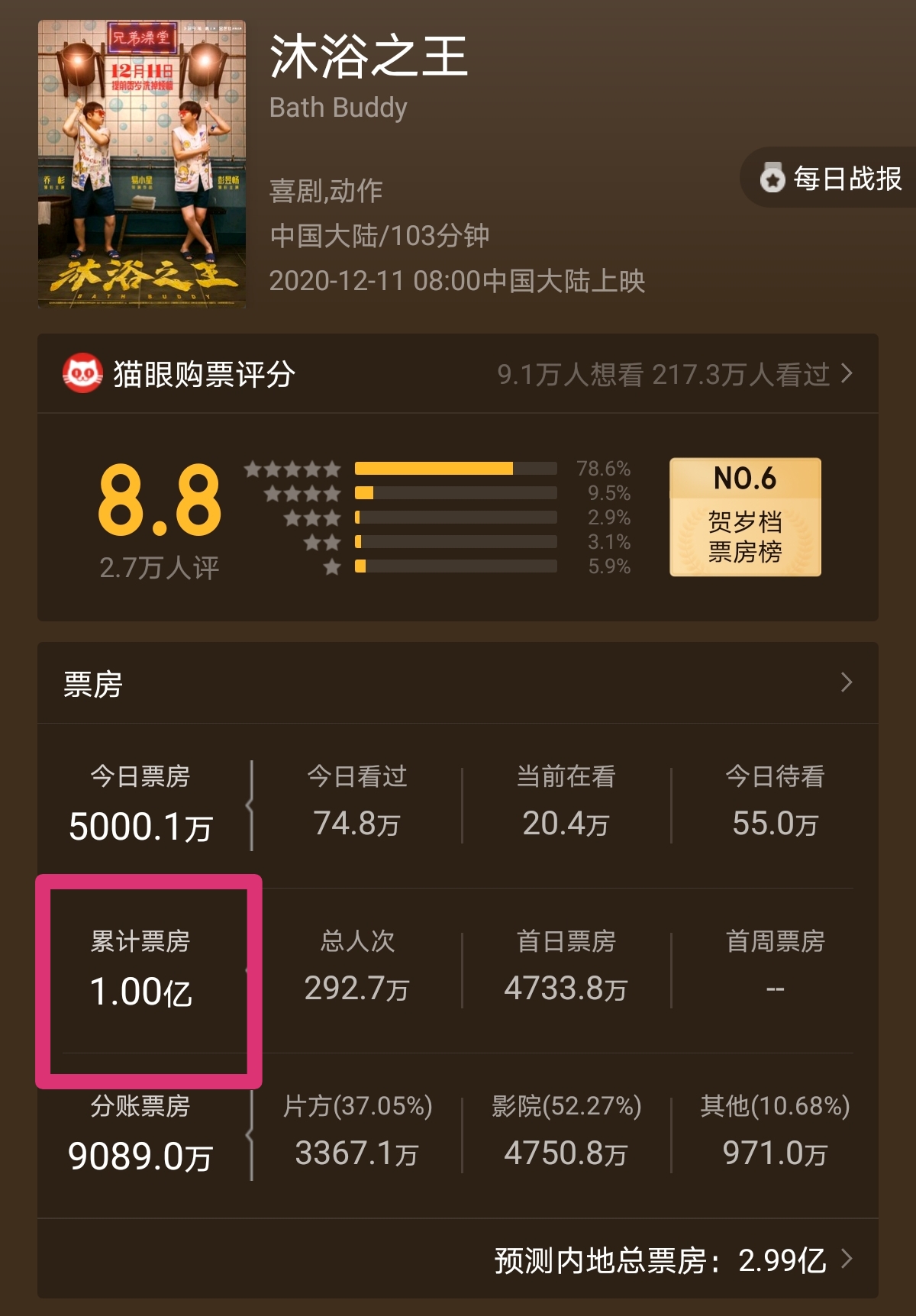Expand the 票房 box office section
916x1316 pixels.
click(846, 684)
